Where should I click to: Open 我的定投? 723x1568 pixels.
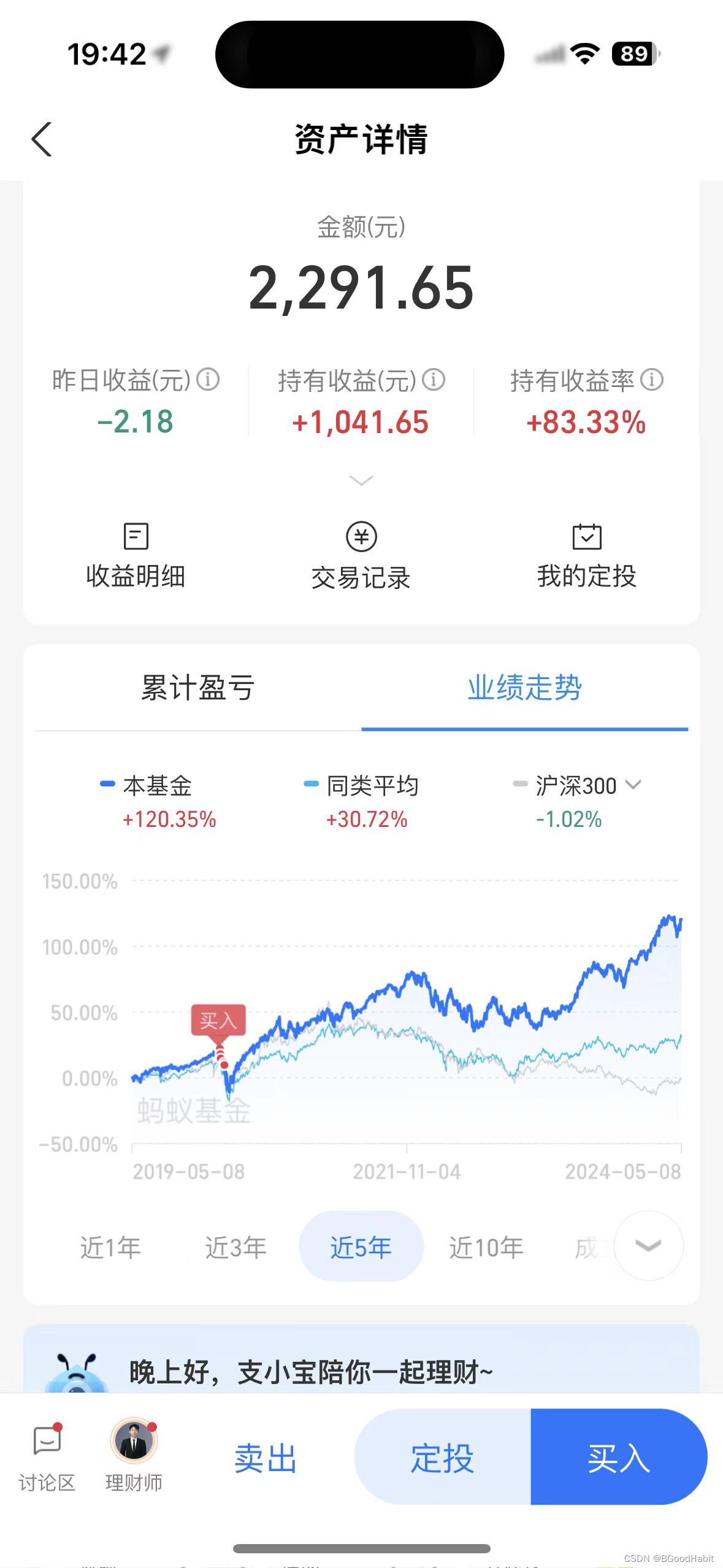point(587,556)
